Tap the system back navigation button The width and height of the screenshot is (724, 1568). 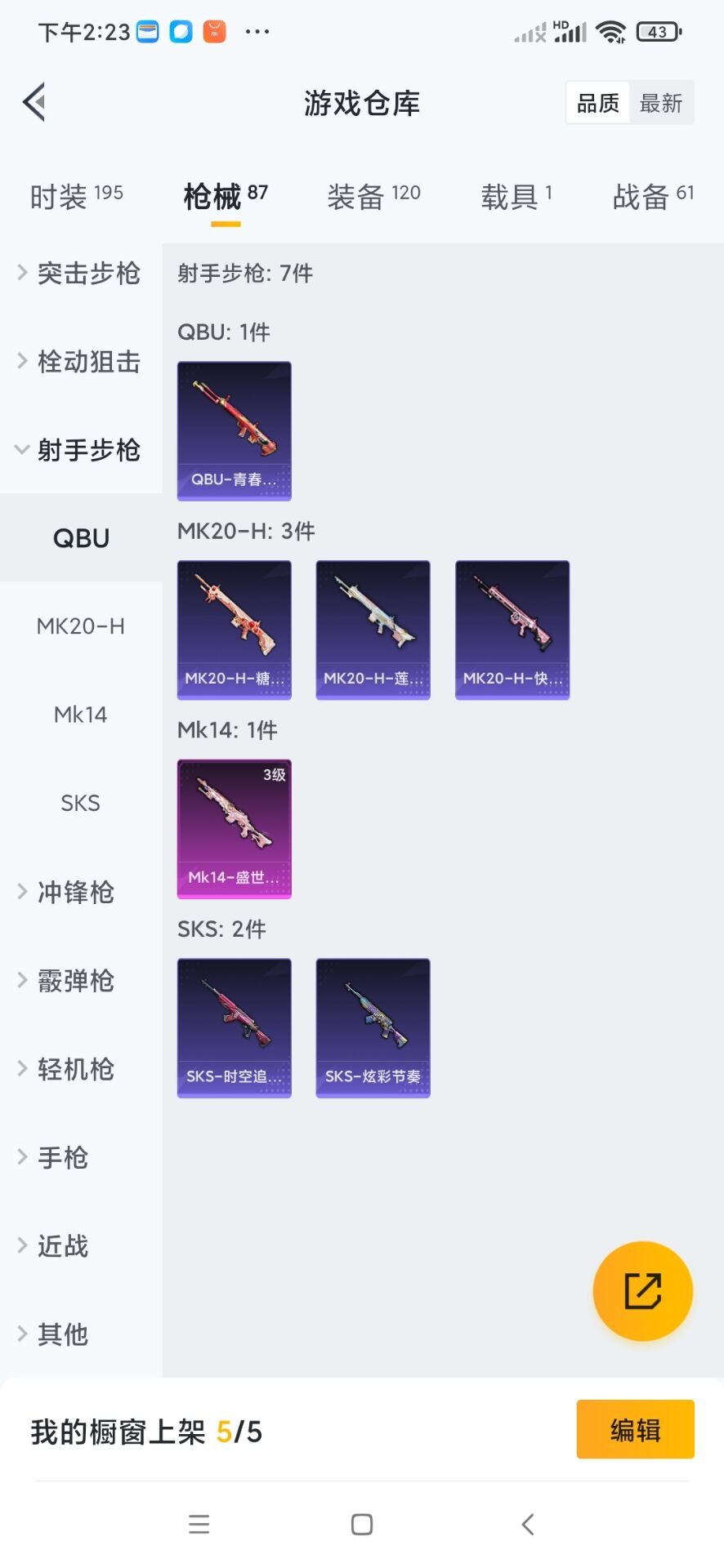(x=525, y=1523)
